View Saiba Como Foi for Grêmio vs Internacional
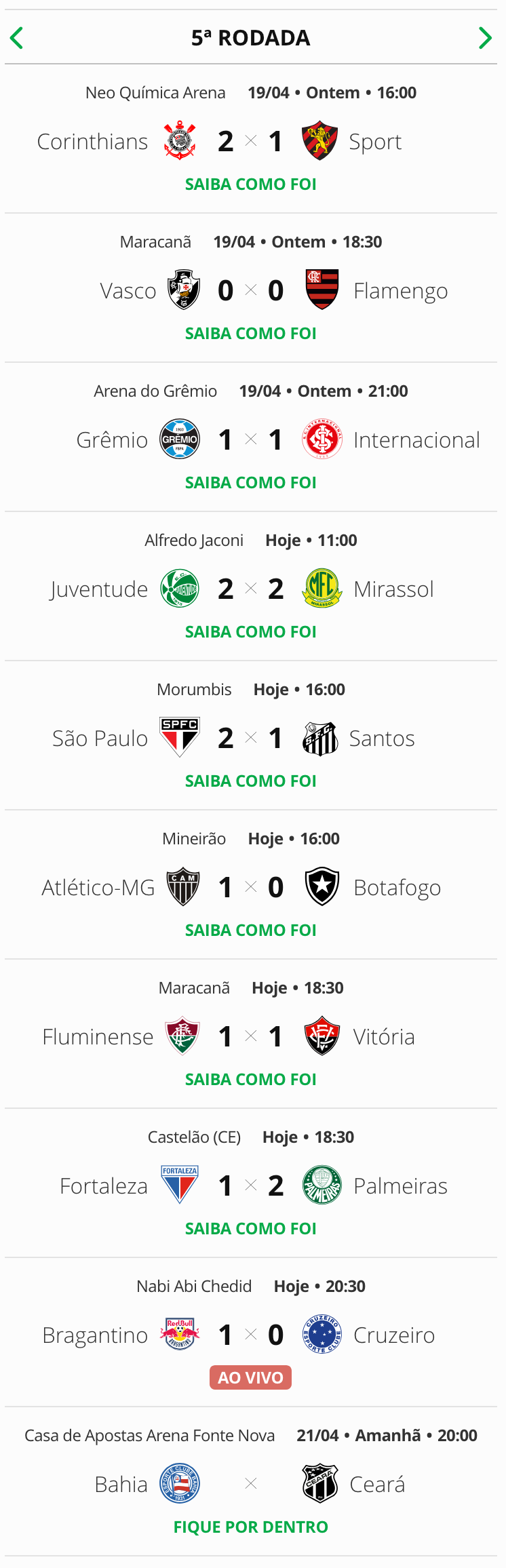The height and width of the screenshot is (1568, 506). (250, 483)
